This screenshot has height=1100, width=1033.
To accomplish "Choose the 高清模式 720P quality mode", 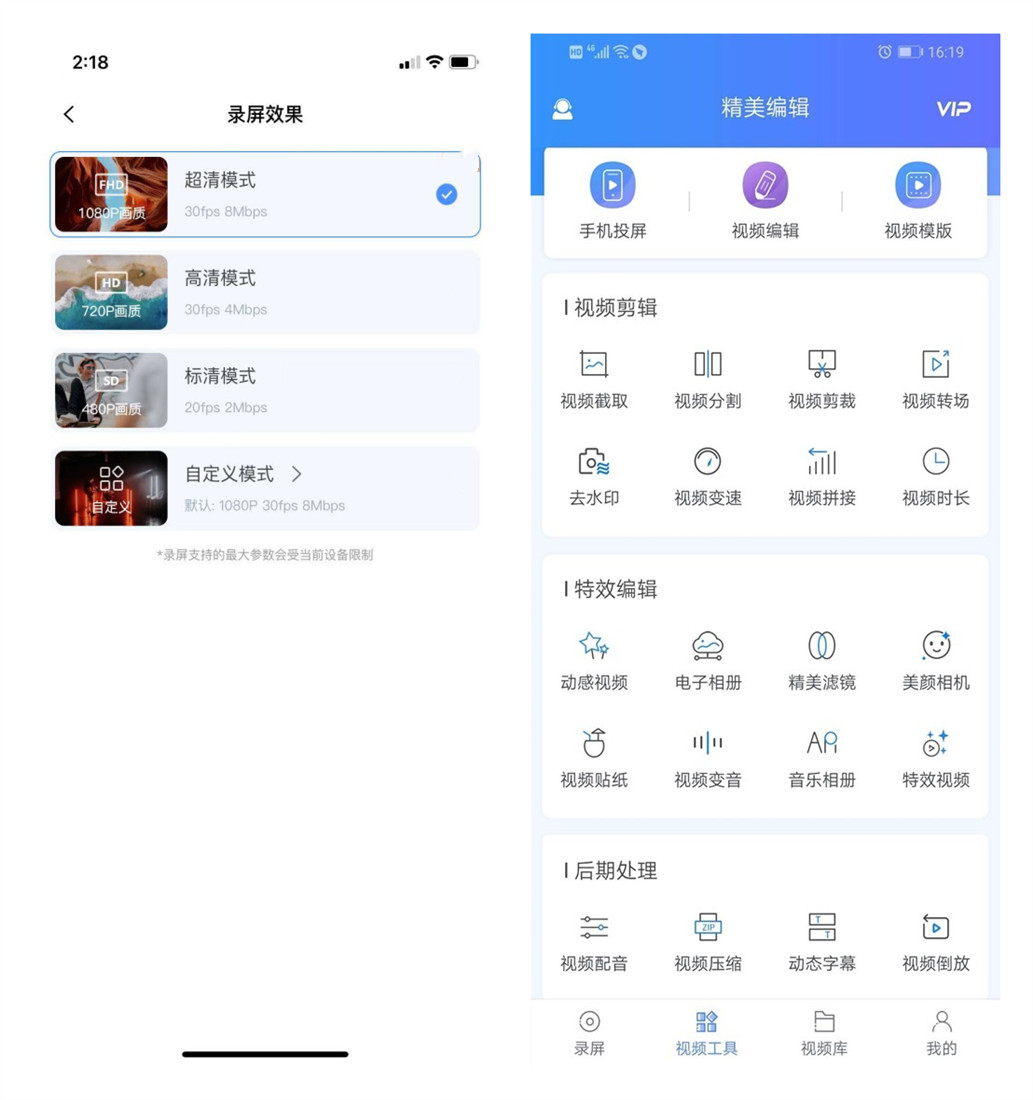I will (264, 292).
